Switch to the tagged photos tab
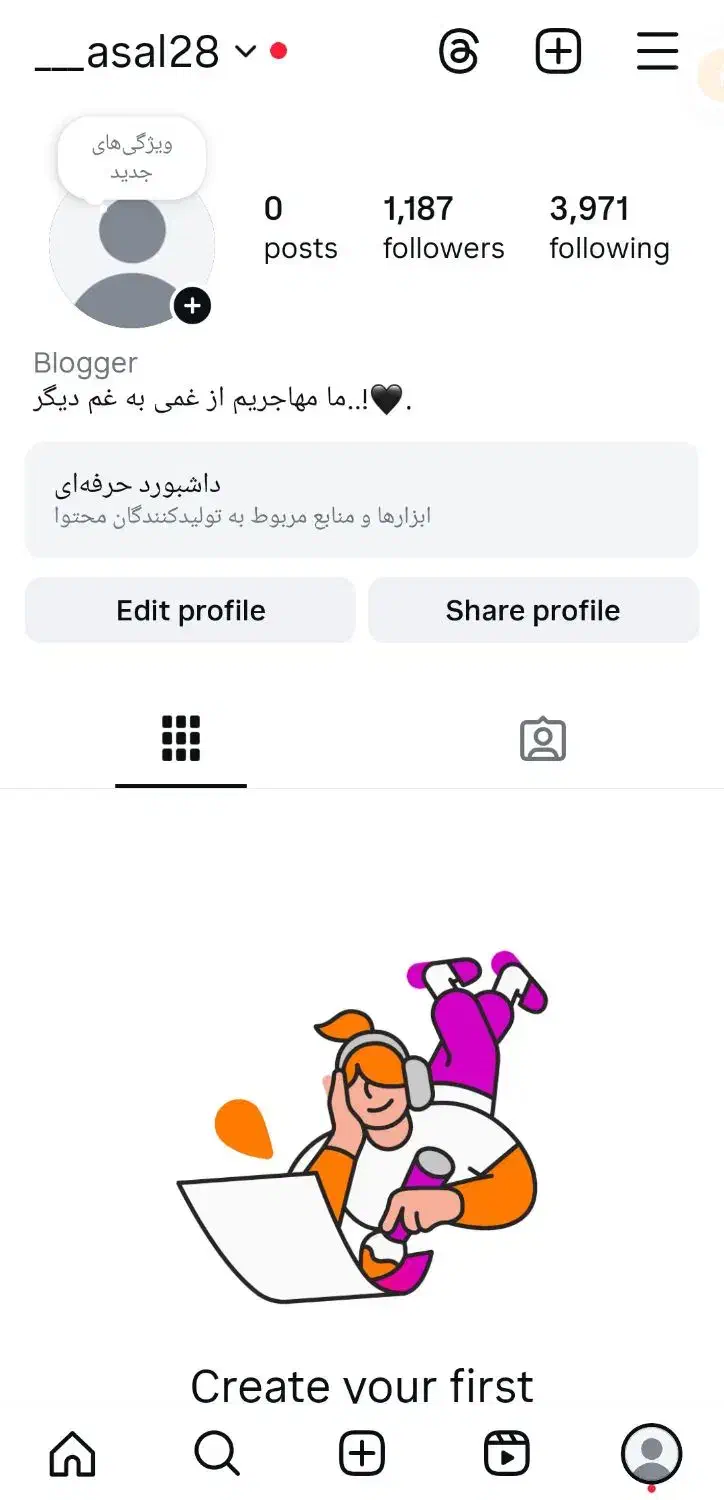The width and height of the screenshot is (724, 1500). click(x=543, y=740)
